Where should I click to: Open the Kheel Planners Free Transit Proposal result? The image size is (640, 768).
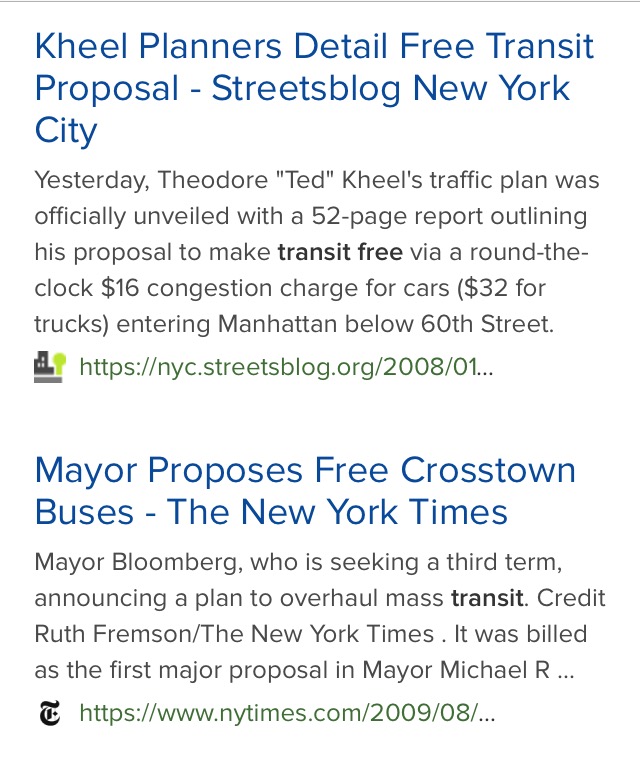[x=314, y=88]
